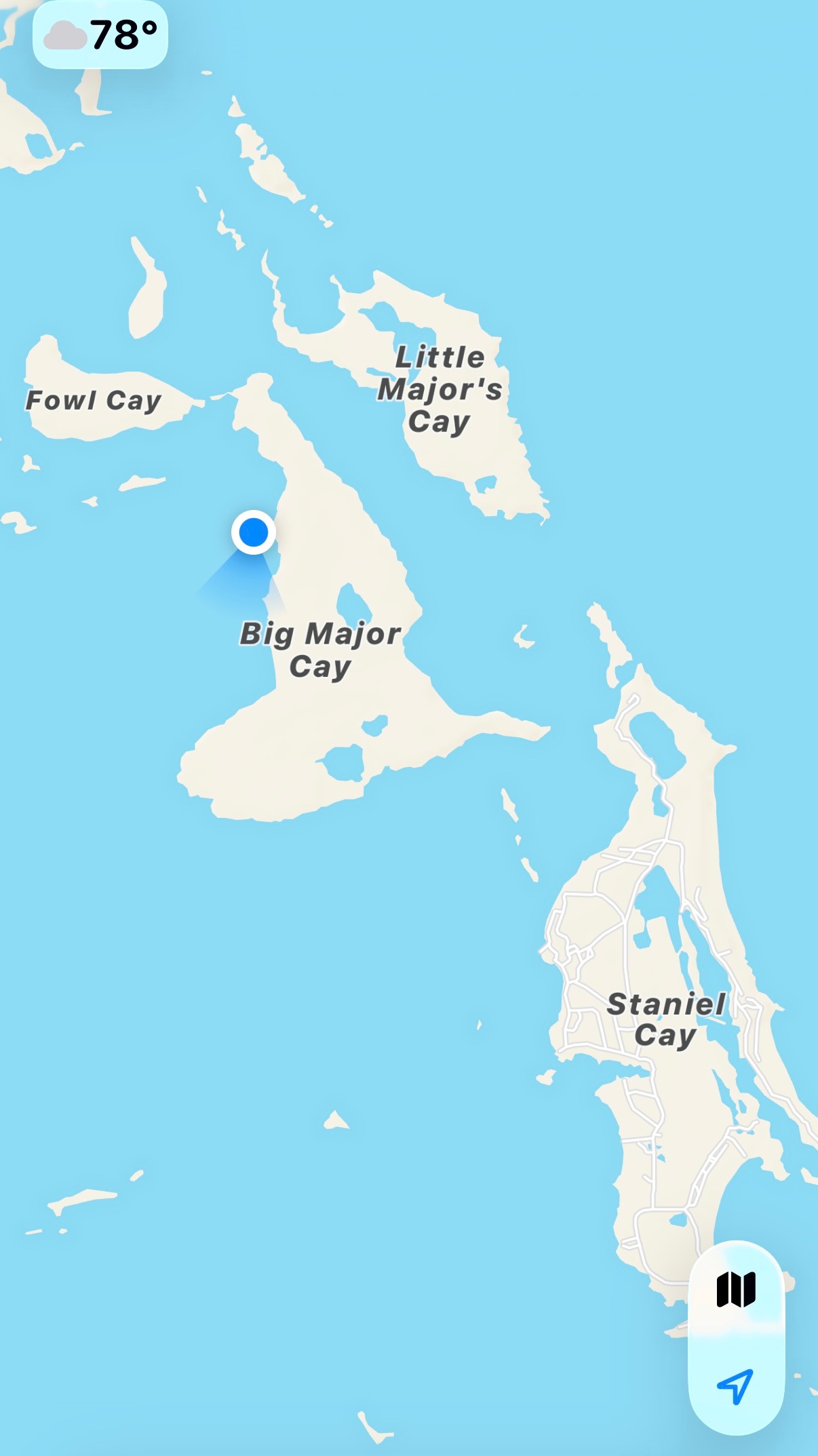Open the 78° weather widget

[100, 35]
